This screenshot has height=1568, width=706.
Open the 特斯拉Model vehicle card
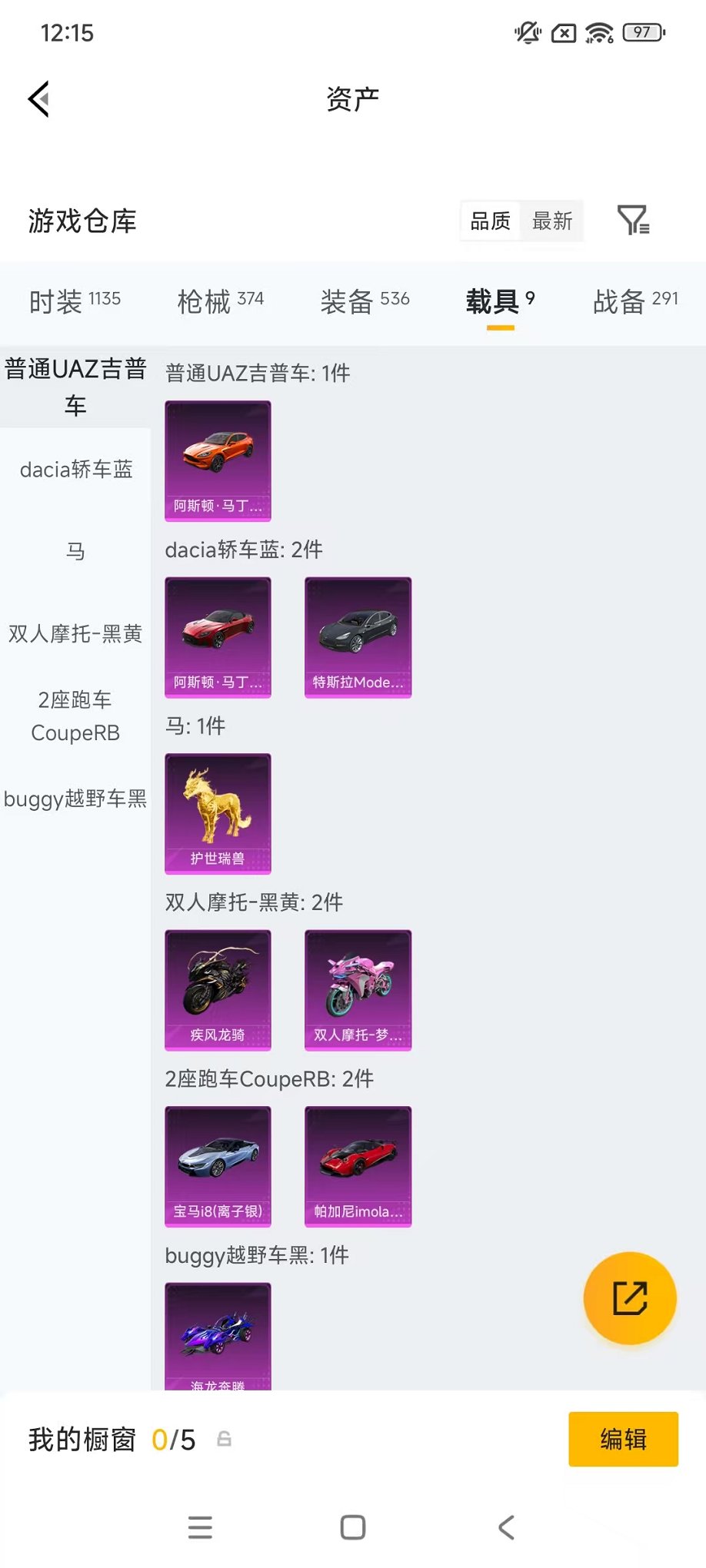pos(358,637)
